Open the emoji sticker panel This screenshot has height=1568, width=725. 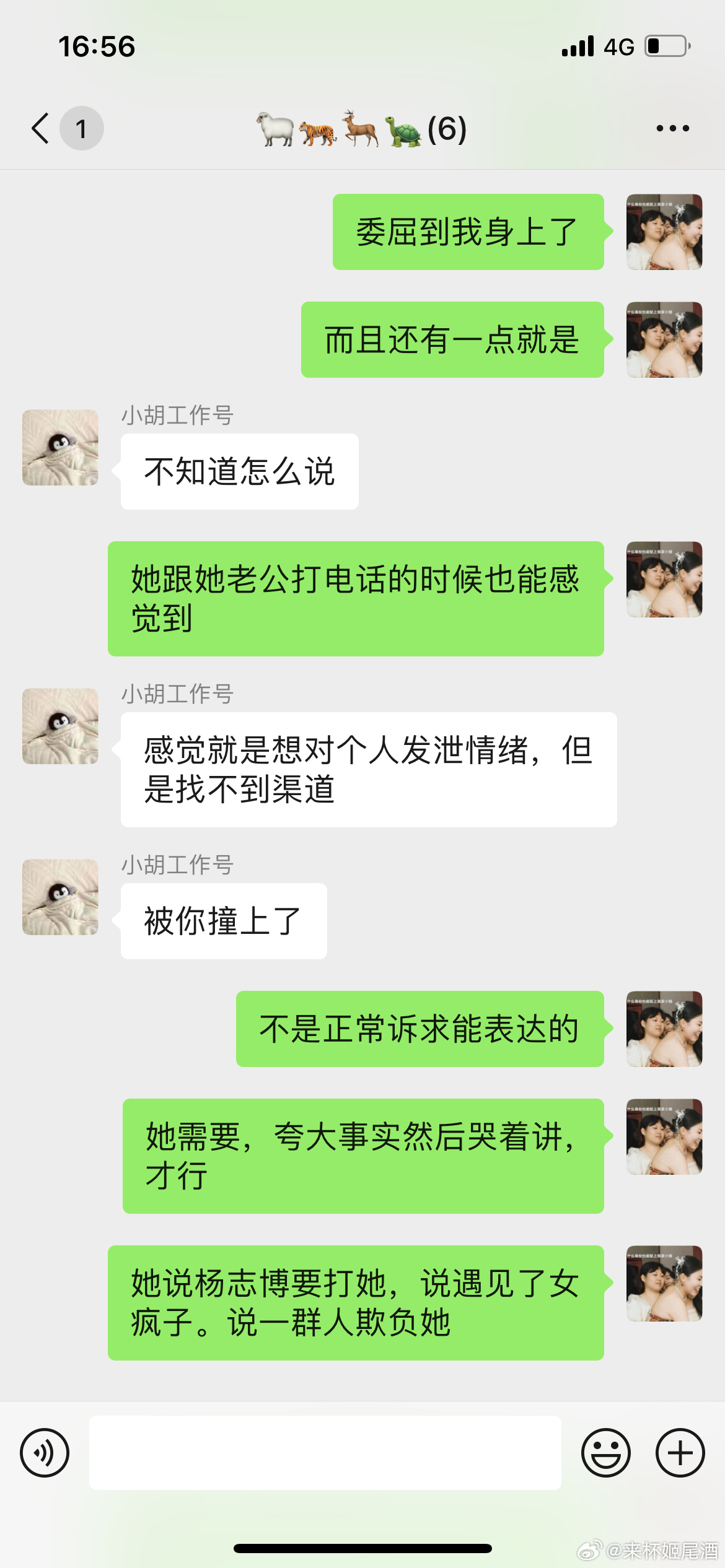point(605,1452)
